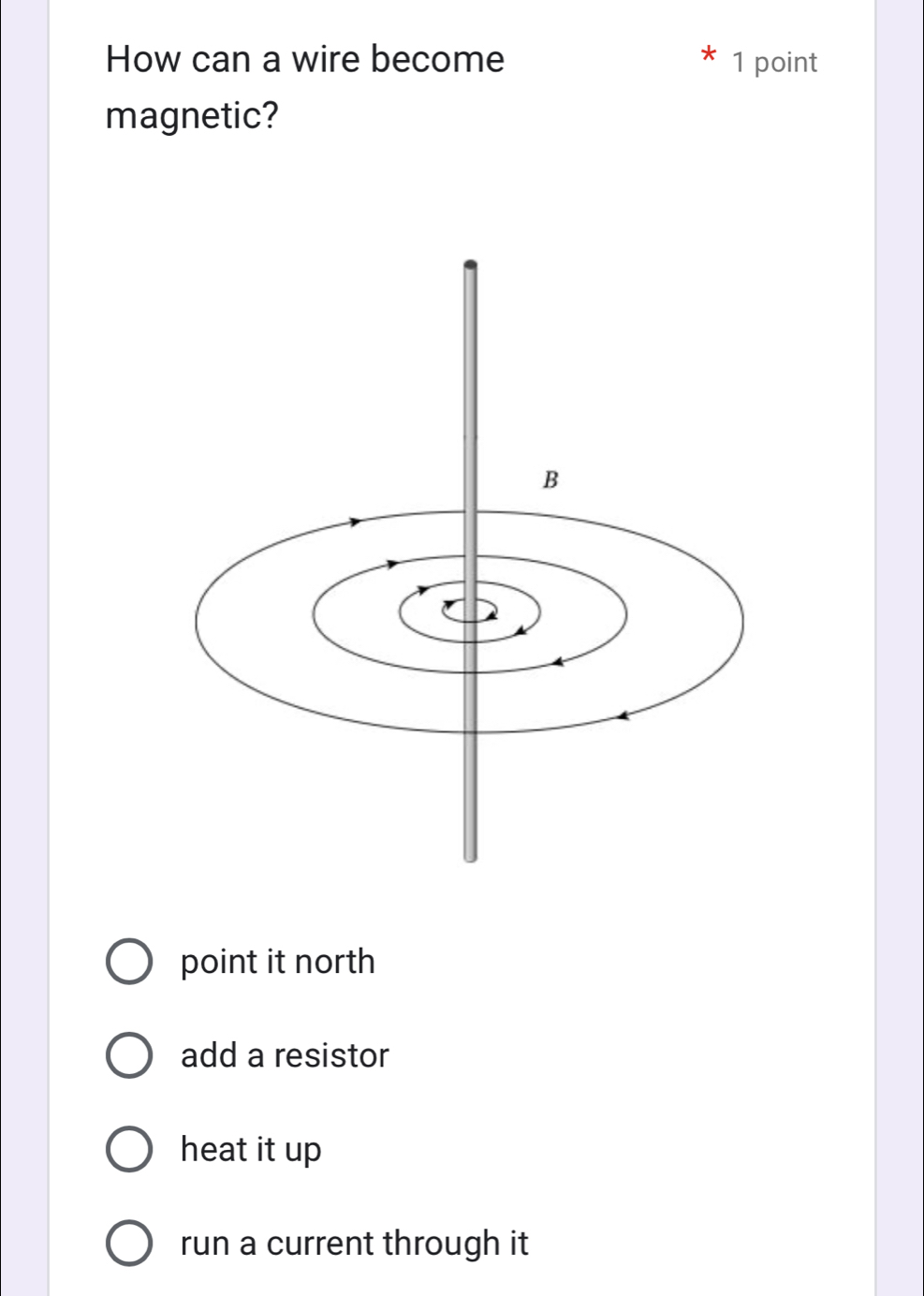Mark 'run a current through it' answer
Viewport: 924px width, 1296px height.
pos(129,1244)
